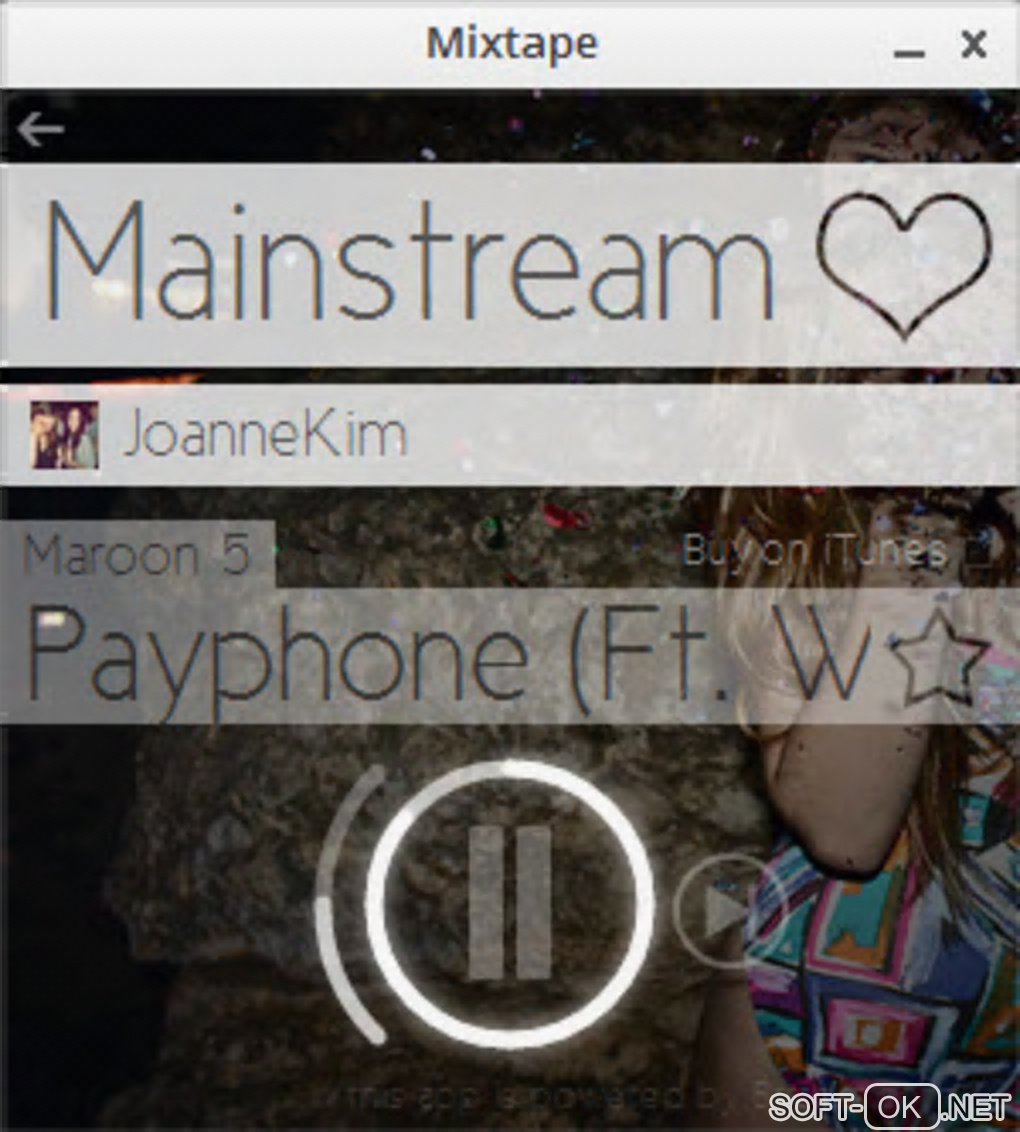This screenshot has height=1132, width=1020.
Task: Close the Mixtape window
Action: click(x=973, y=44)
